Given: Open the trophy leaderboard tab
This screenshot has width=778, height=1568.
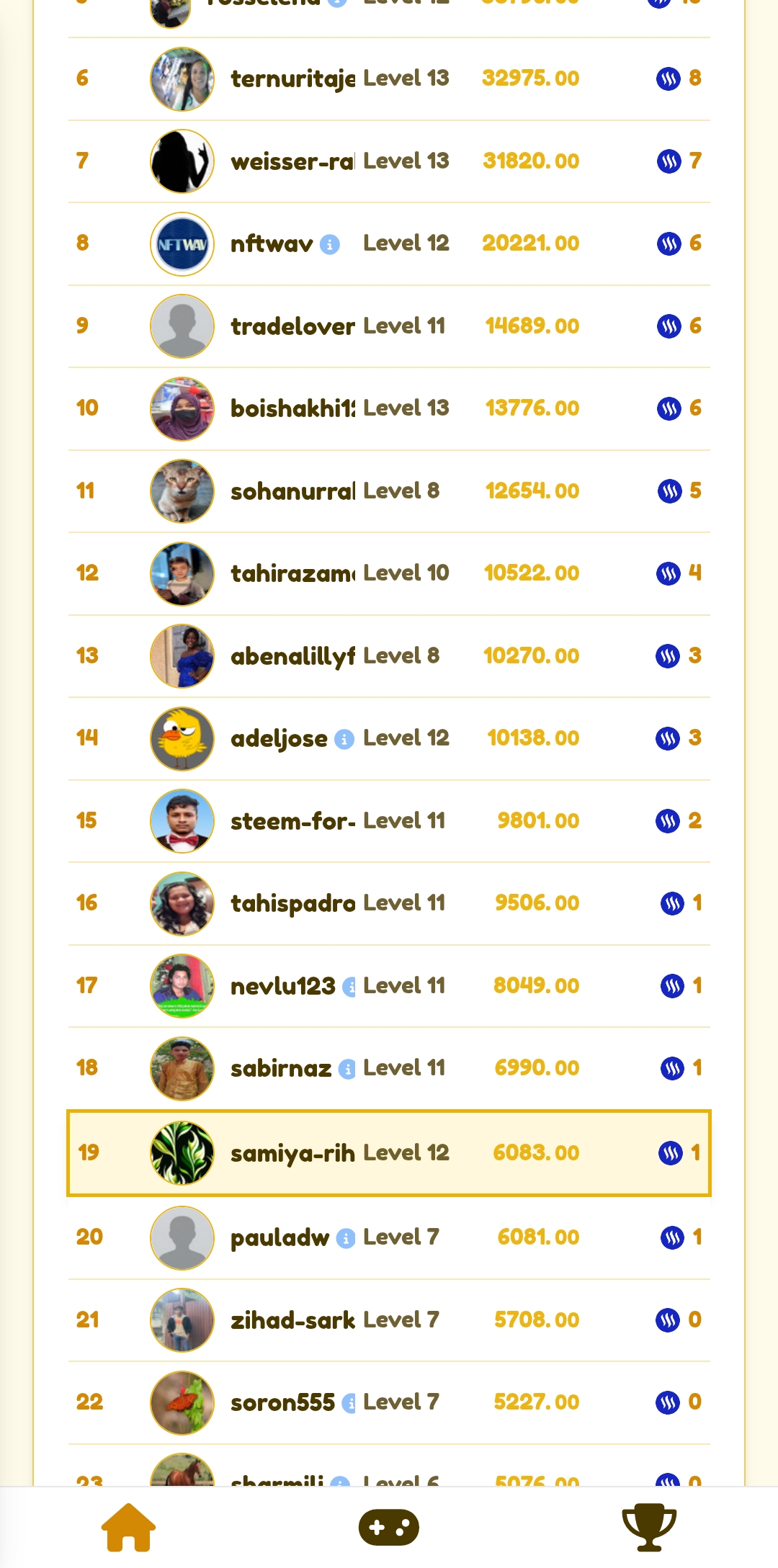Looking at the screenshot, I should click(x=649, y=1528).
